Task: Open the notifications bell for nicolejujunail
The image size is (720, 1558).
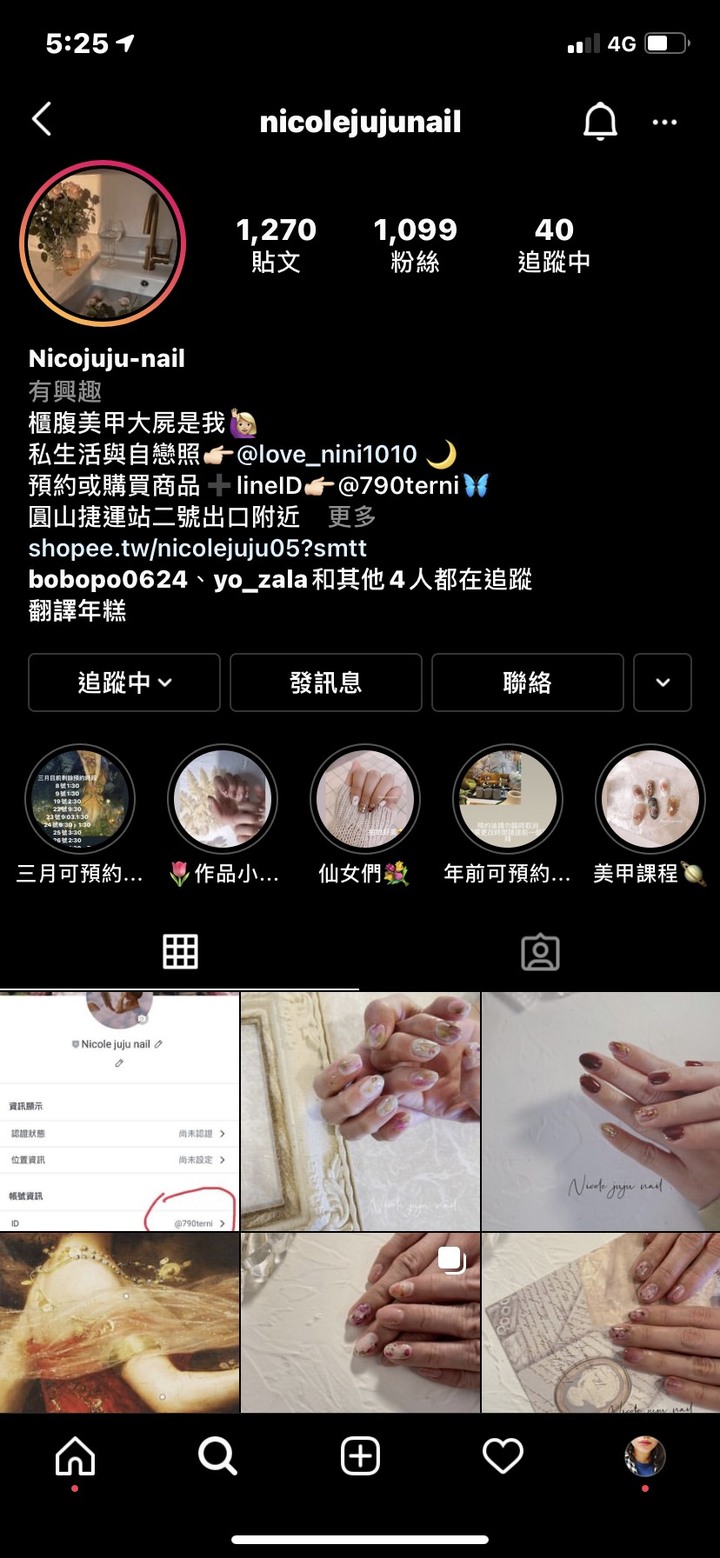Action: (600, 122)
